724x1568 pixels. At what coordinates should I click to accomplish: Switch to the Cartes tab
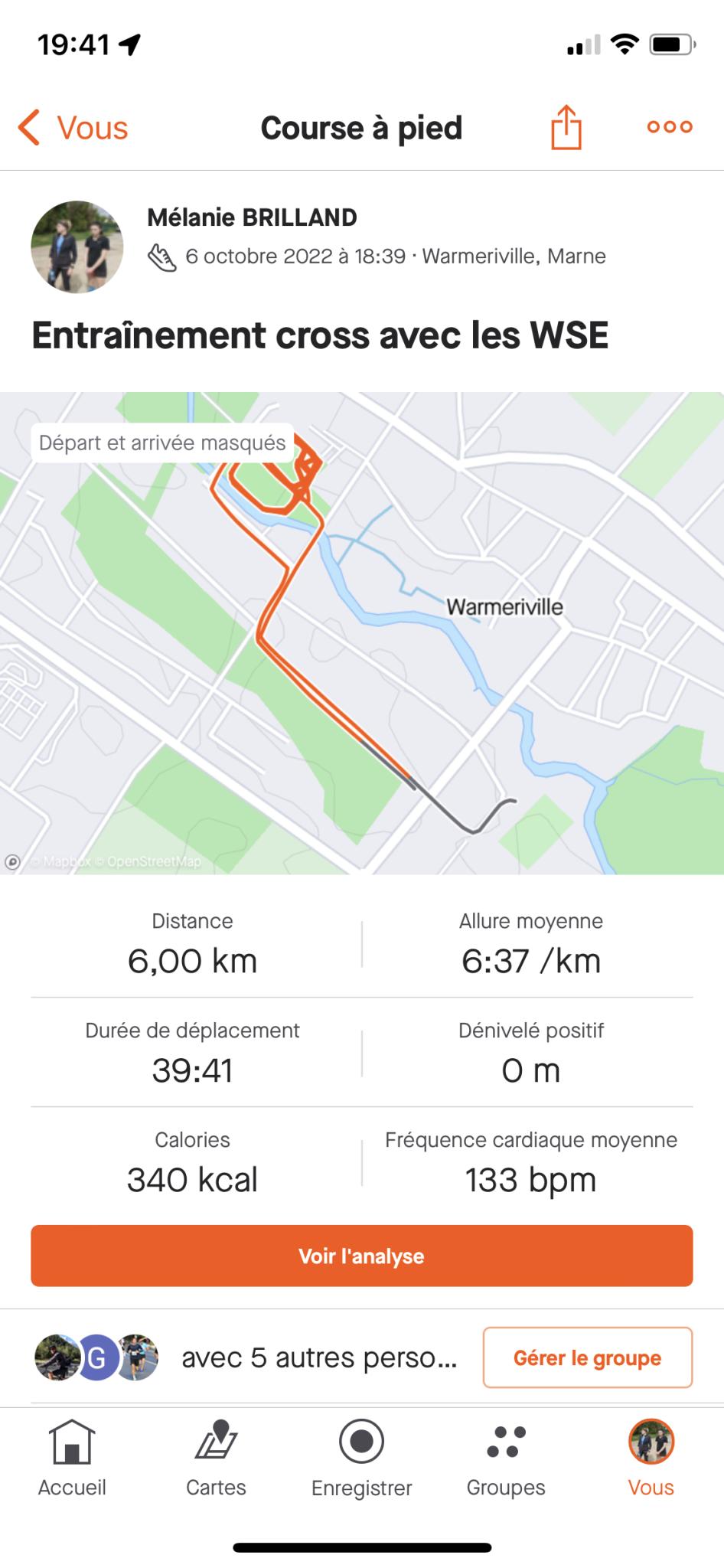point(217,1459)
